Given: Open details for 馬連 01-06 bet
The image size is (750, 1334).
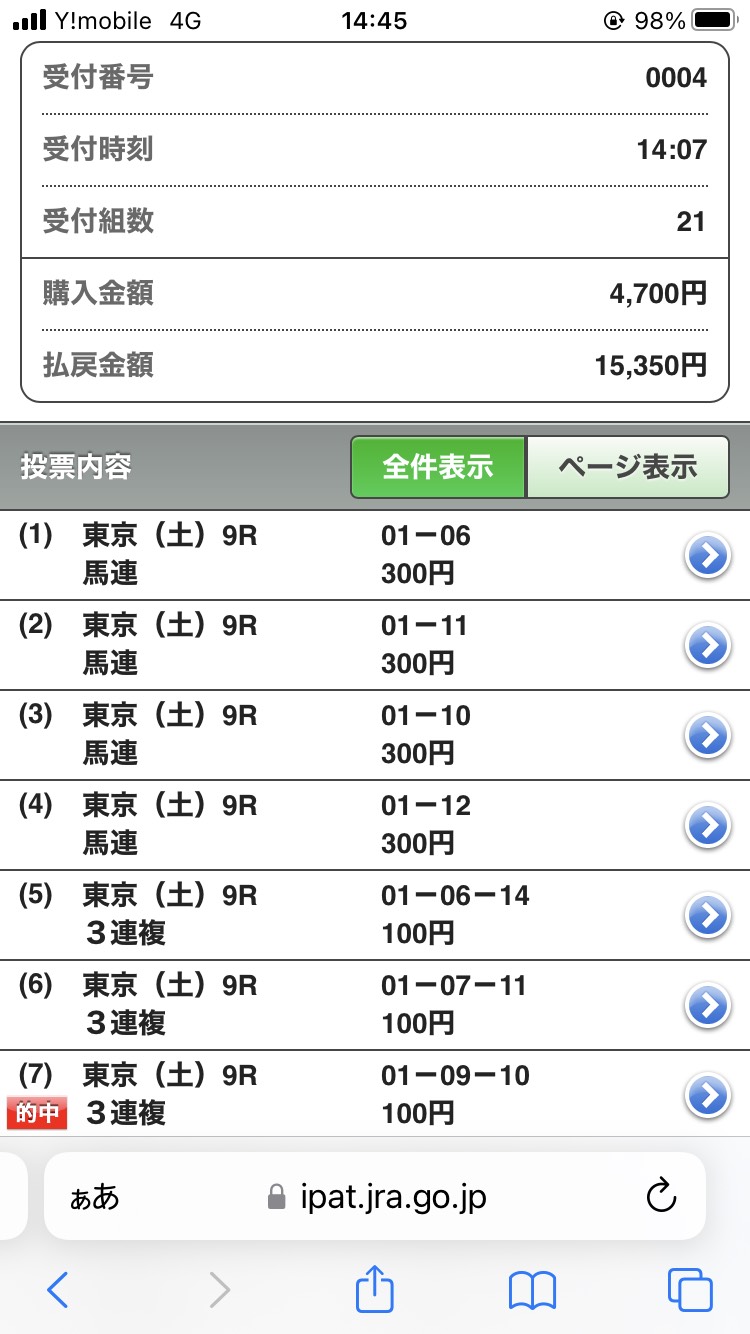Looking at the screenshot, I should [x=707, y=556].
